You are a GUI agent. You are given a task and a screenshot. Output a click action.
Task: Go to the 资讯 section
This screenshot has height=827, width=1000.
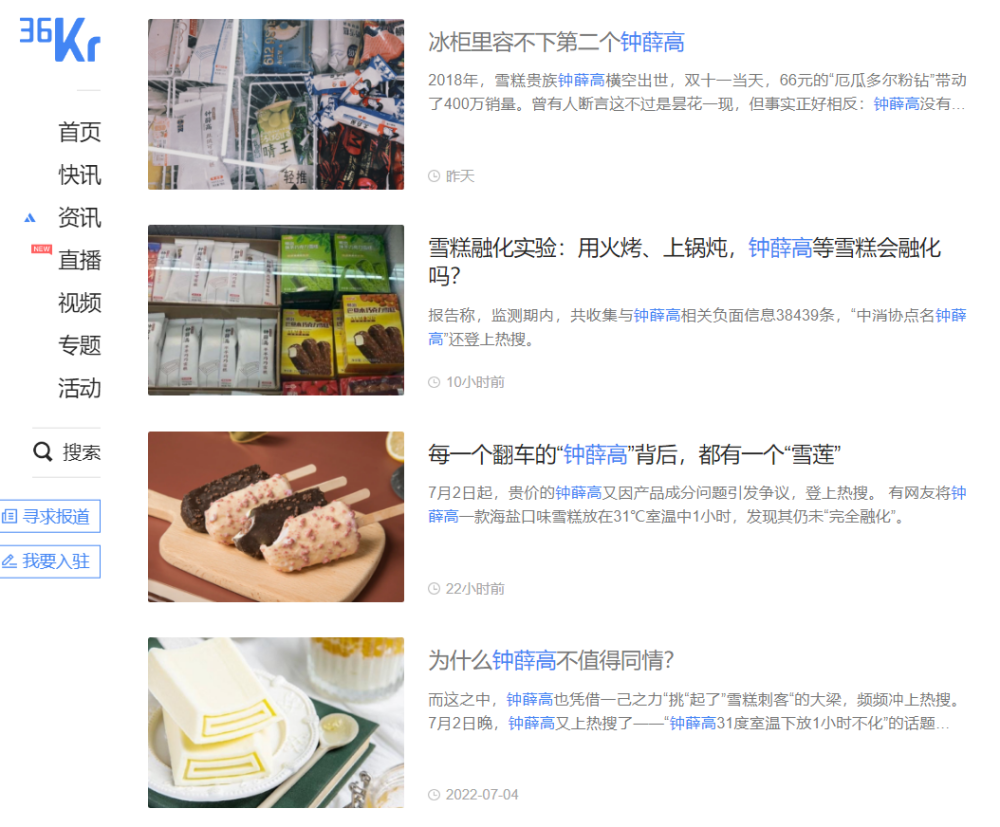79,218
